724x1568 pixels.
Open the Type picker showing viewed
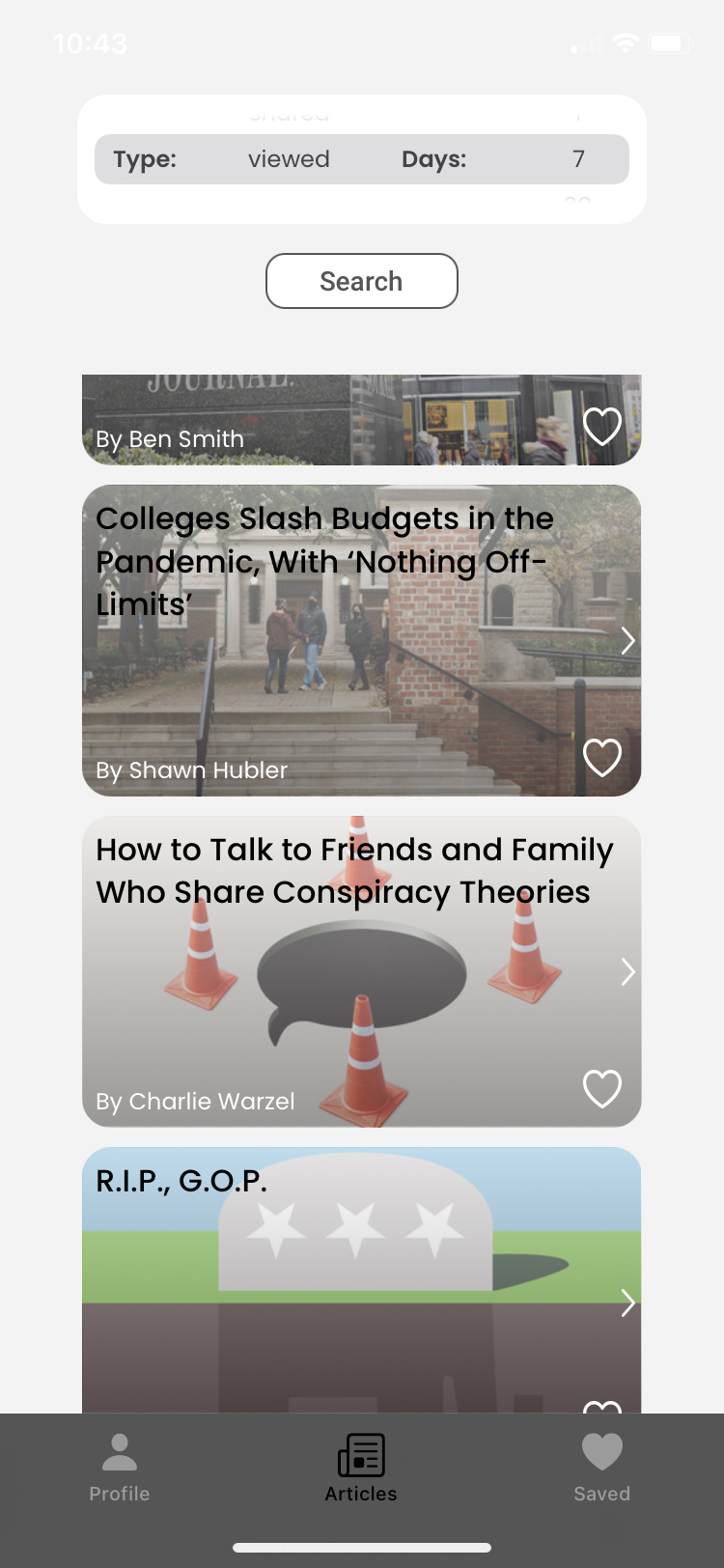tap(289, 159)
